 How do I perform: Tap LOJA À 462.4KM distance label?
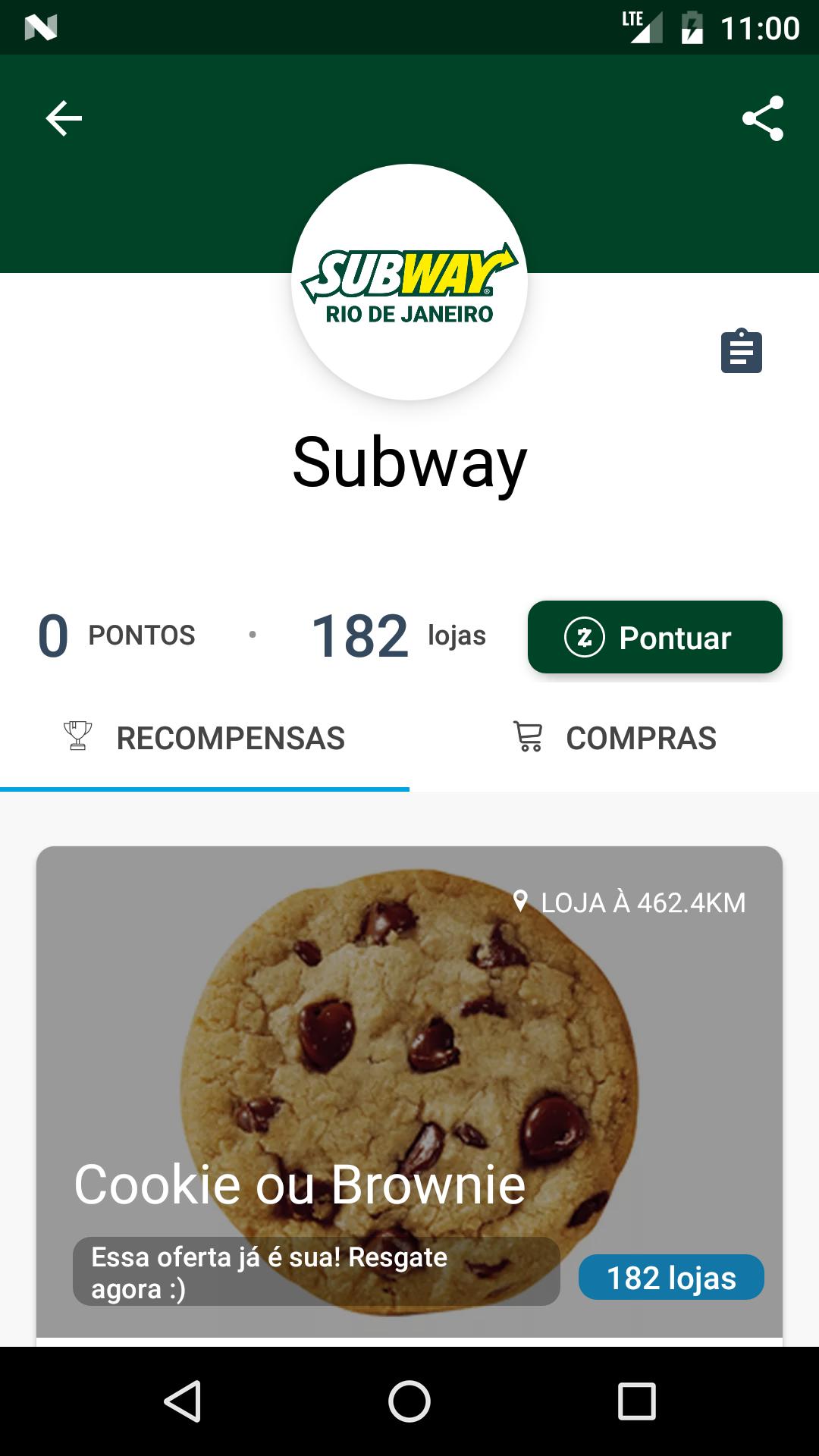click(643, 902)
